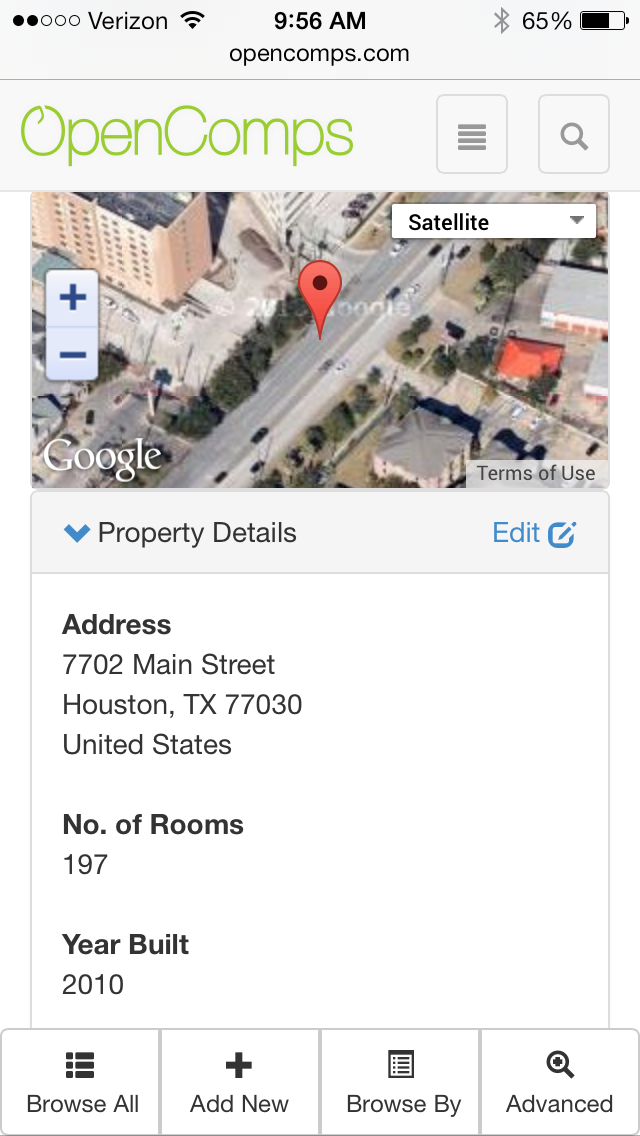Open the map Terms of Use link
Screen dimensions: 640x1136
[x=536, y=473]
